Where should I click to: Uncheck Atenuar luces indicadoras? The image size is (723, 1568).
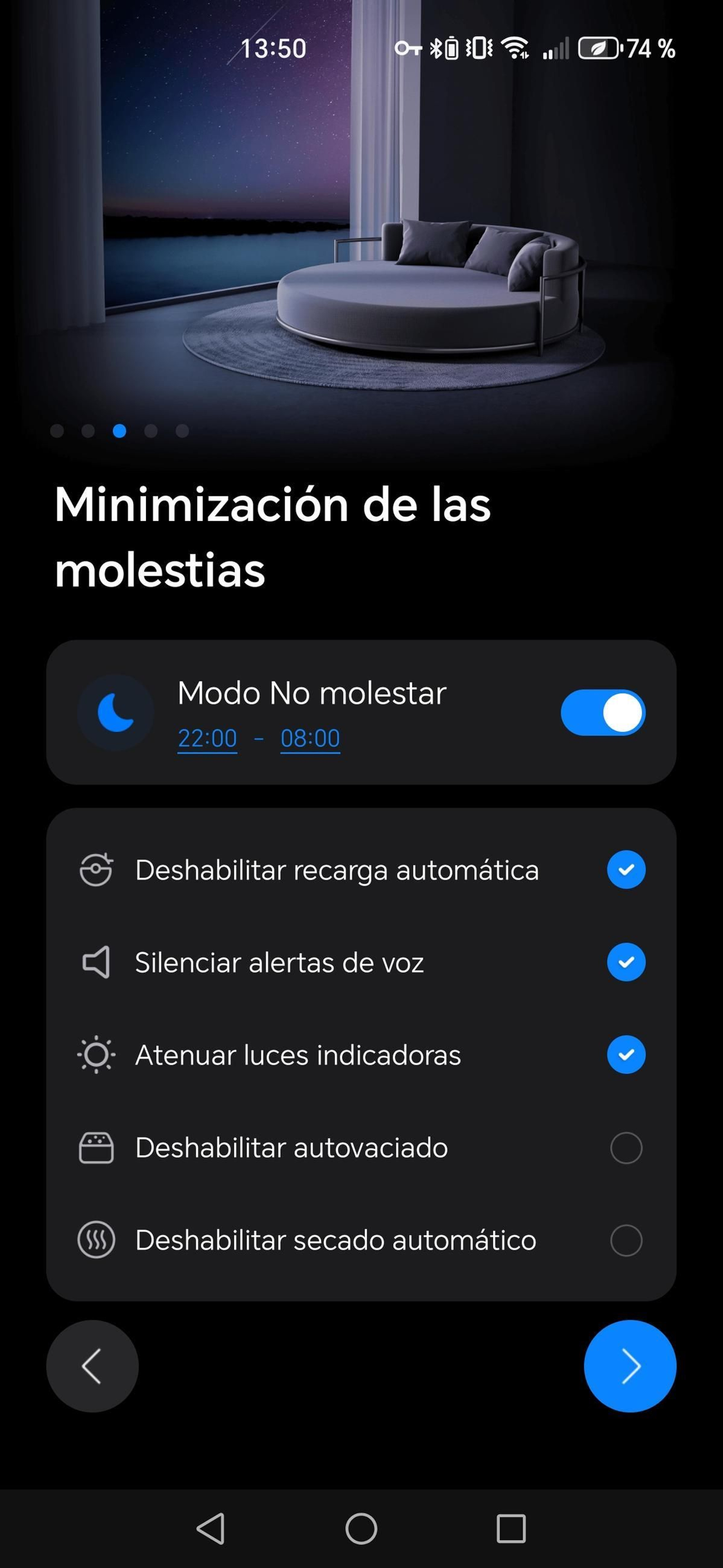pyautogui.click(x=625, y=1054)
